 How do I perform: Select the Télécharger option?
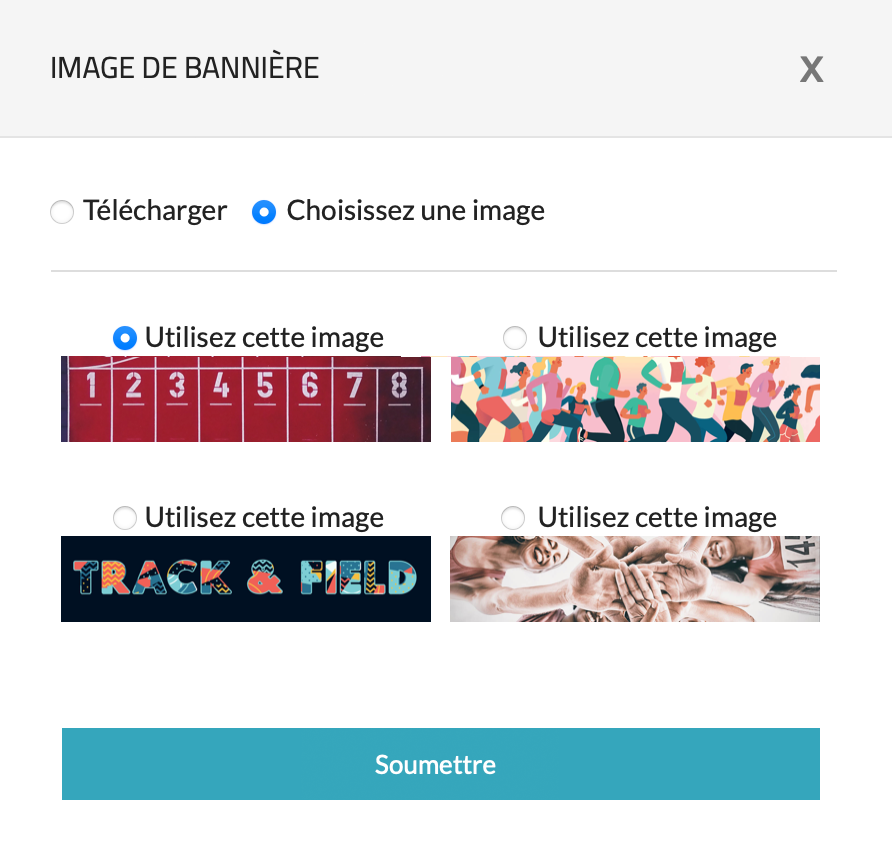63,212
